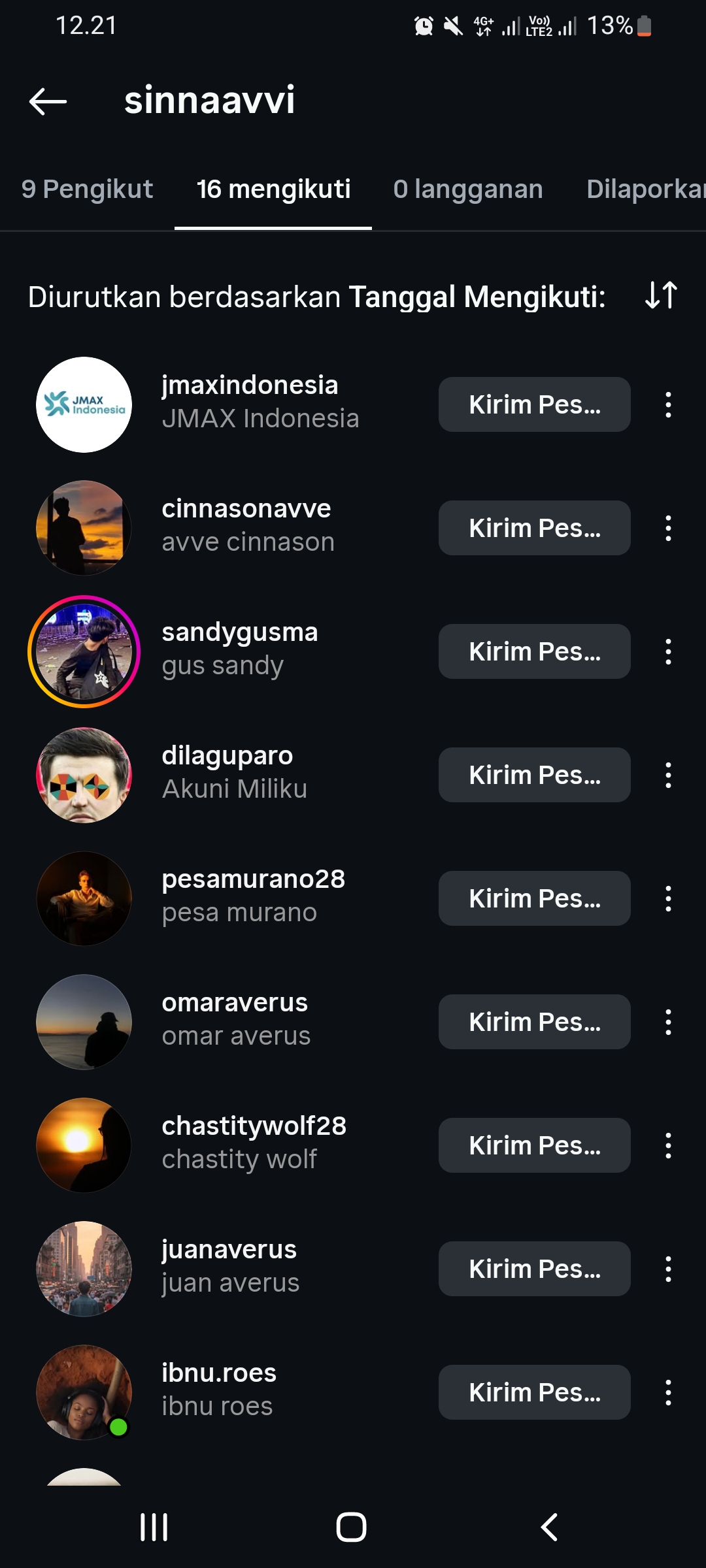Screen dimensions: 706x1568
Task: Open the Dilaporkan tab
Action: coord(645,189)
